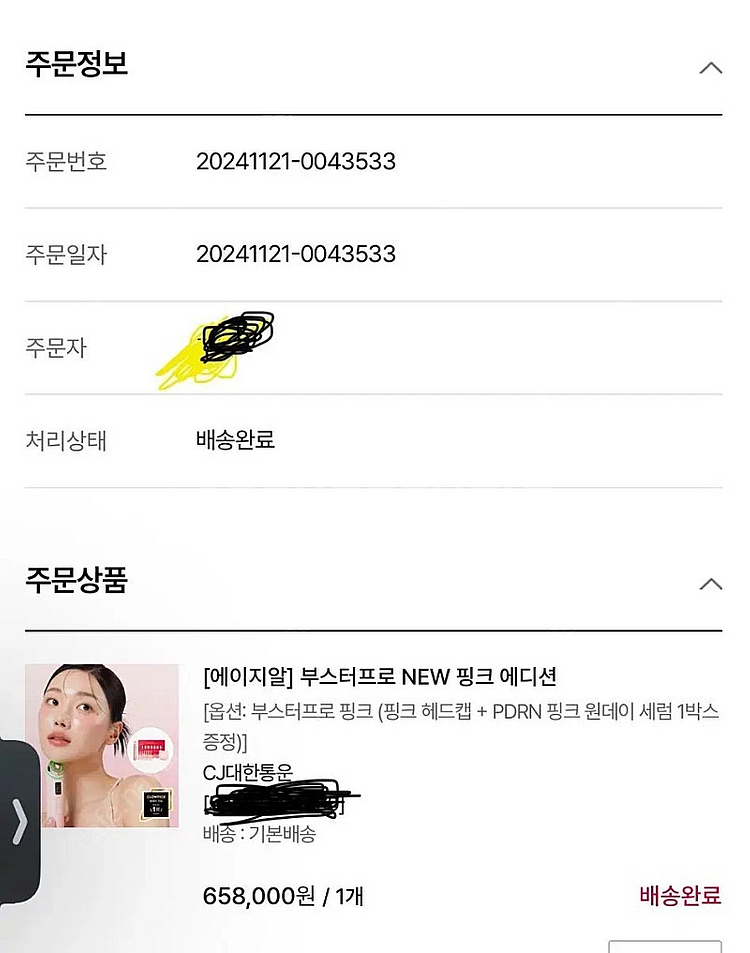Collapse the 주문상품 section
Screen dimensions: 750x953
pos(710,584)
